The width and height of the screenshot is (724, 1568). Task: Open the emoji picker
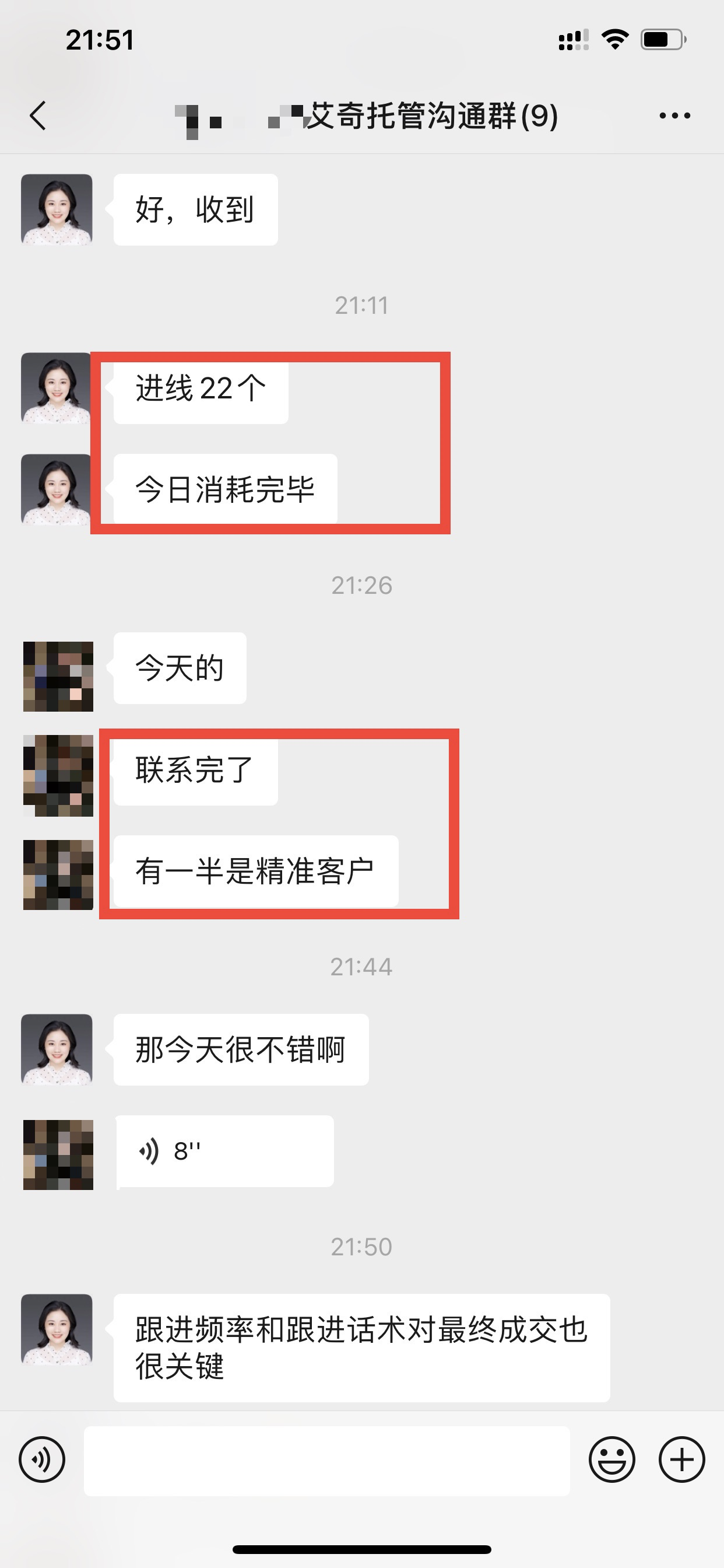pyautogui.click(x=611, y=1459)
